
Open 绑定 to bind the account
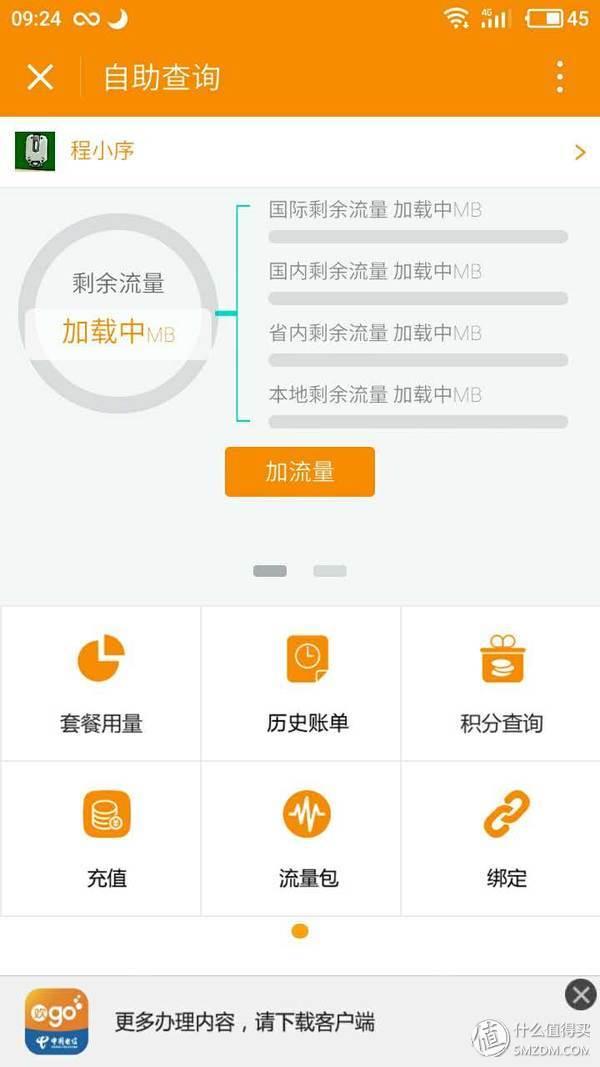click(x=501, y=838)
